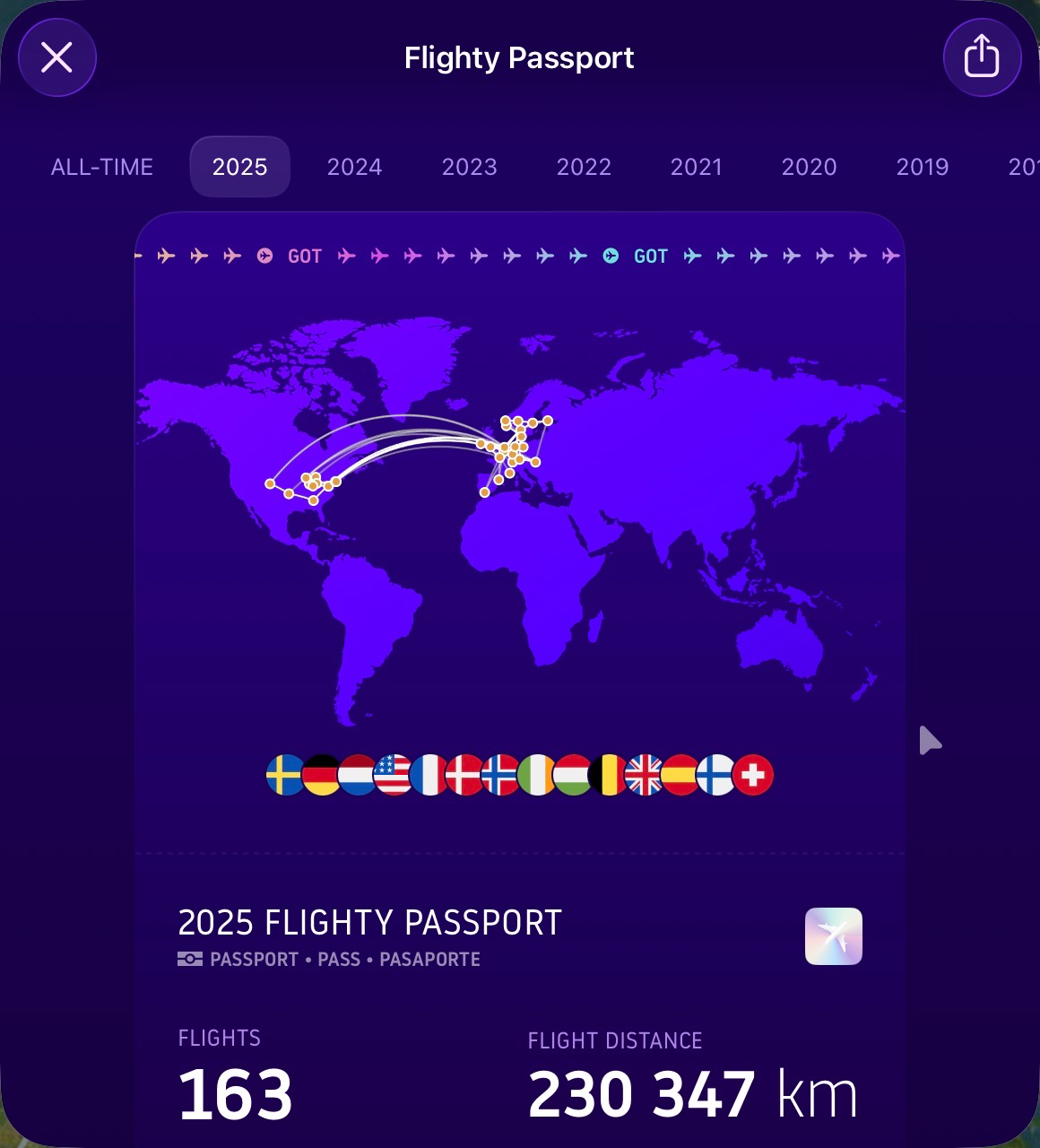
Task: Select the 2025 year tab
Action: point(239,167)
